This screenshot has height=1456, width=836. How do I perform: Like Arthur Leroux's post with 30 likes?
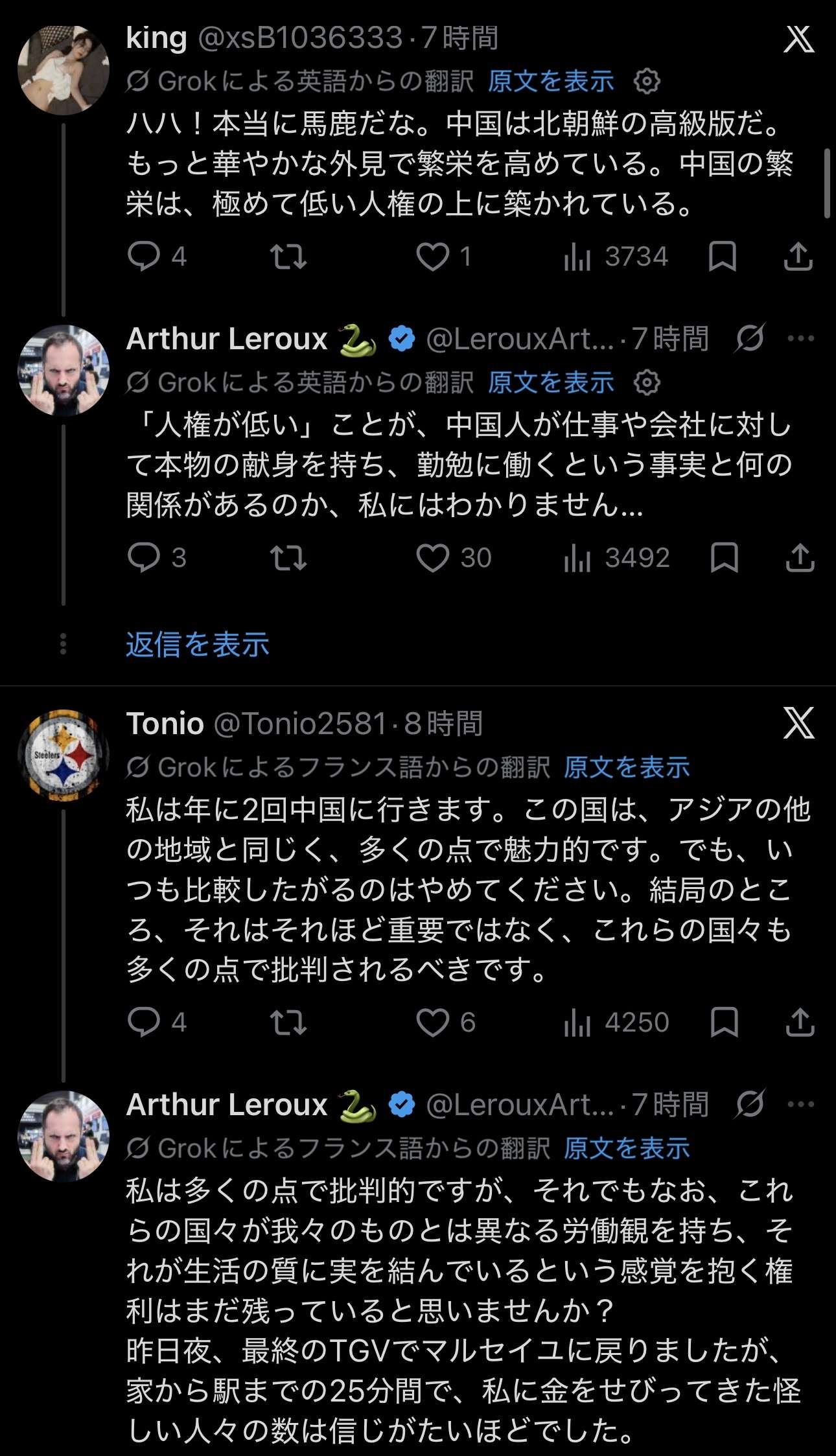[x=432, y=558]
